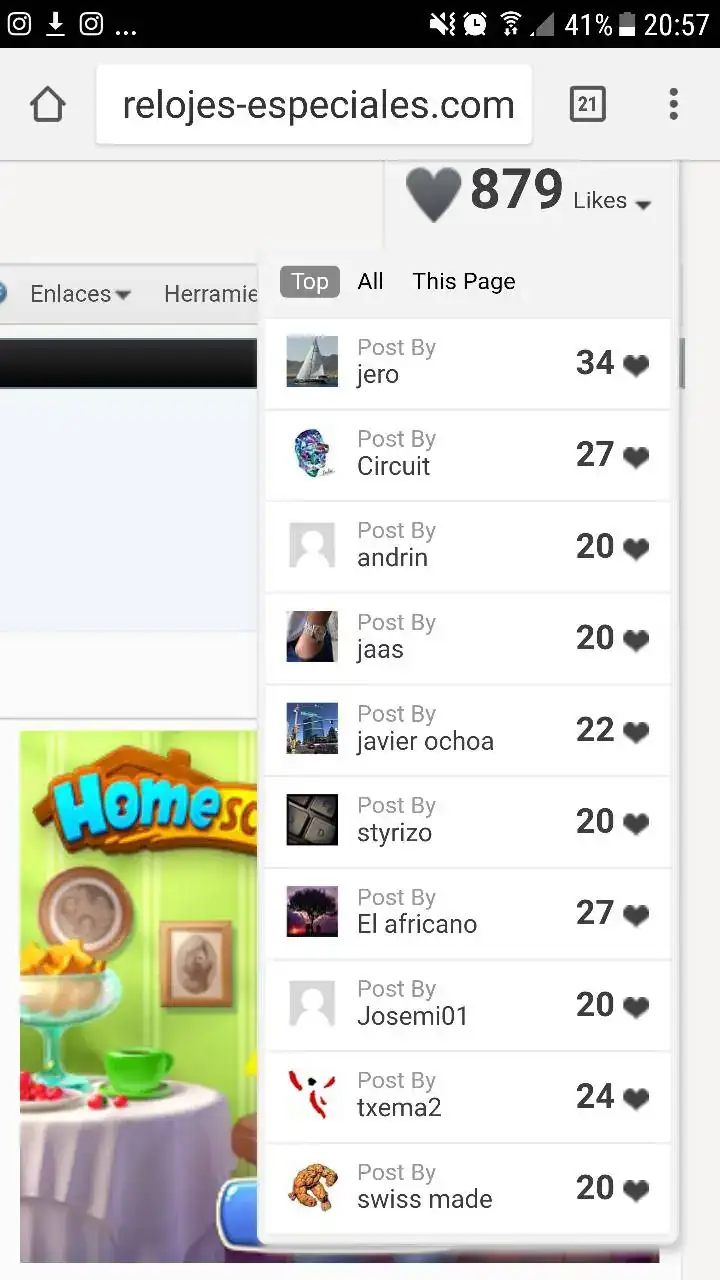
Task: Go to the post by Josemi01
Action: click(466, 1004)
